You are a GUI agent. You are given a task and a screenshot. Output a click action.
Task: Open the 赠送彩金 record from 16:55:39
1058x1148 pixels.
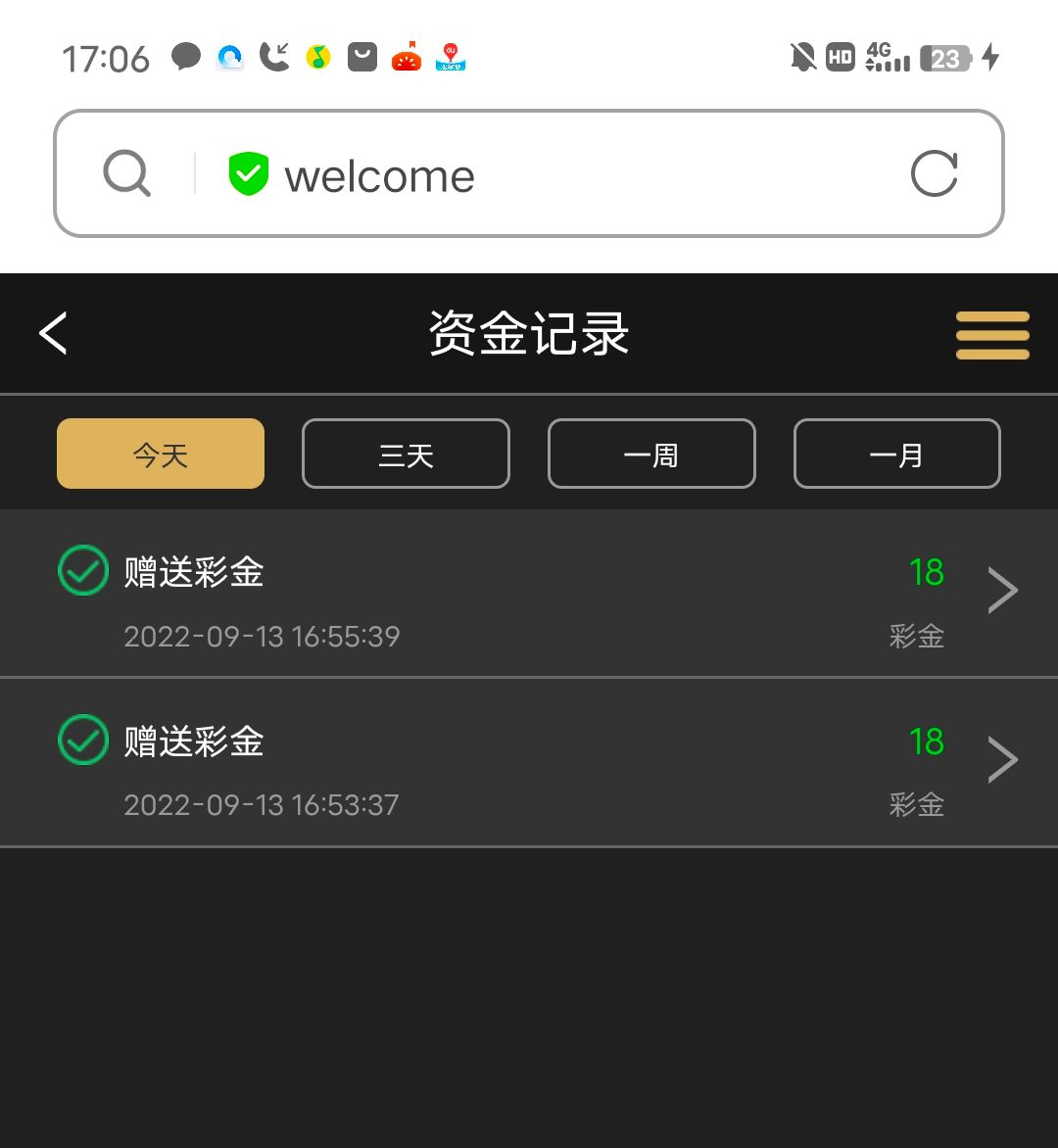529,593
